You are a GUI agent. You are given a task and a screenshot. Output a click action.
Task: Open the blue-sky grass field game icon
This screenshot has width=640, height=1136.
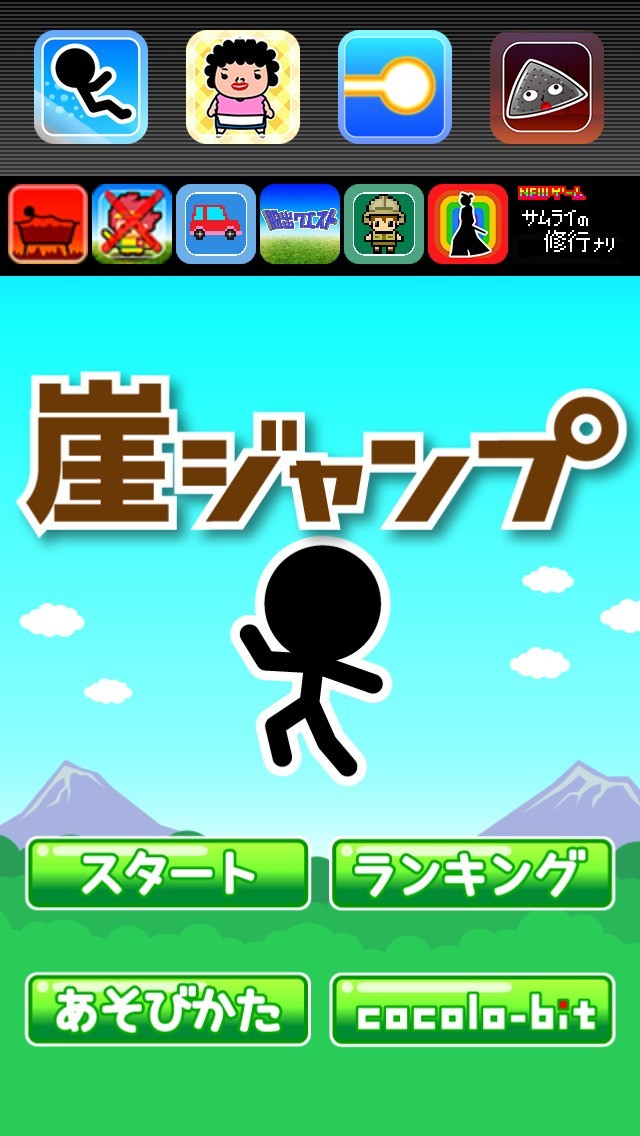(300, 224)
